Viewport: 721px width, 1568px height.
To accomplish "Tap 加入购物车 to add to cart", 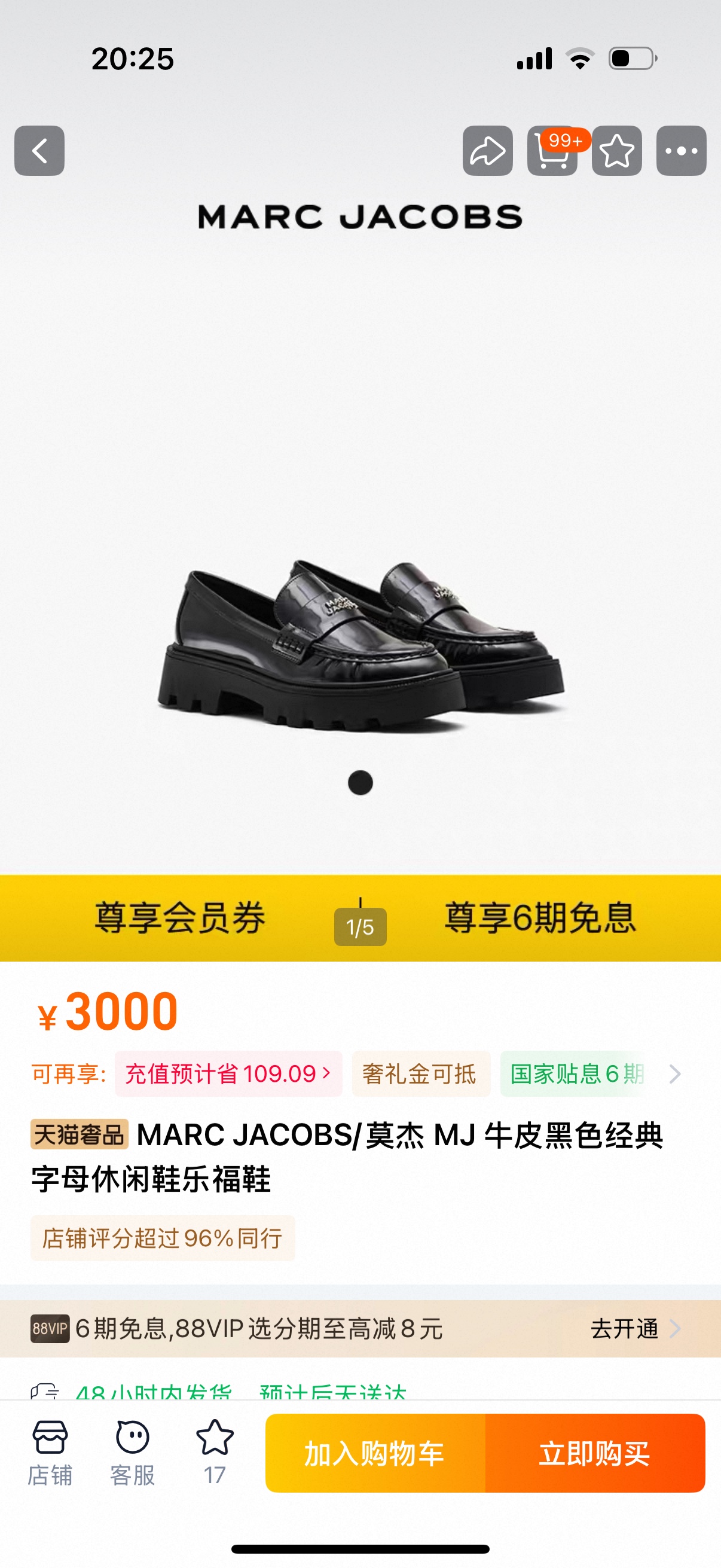I will [375, 1453].
